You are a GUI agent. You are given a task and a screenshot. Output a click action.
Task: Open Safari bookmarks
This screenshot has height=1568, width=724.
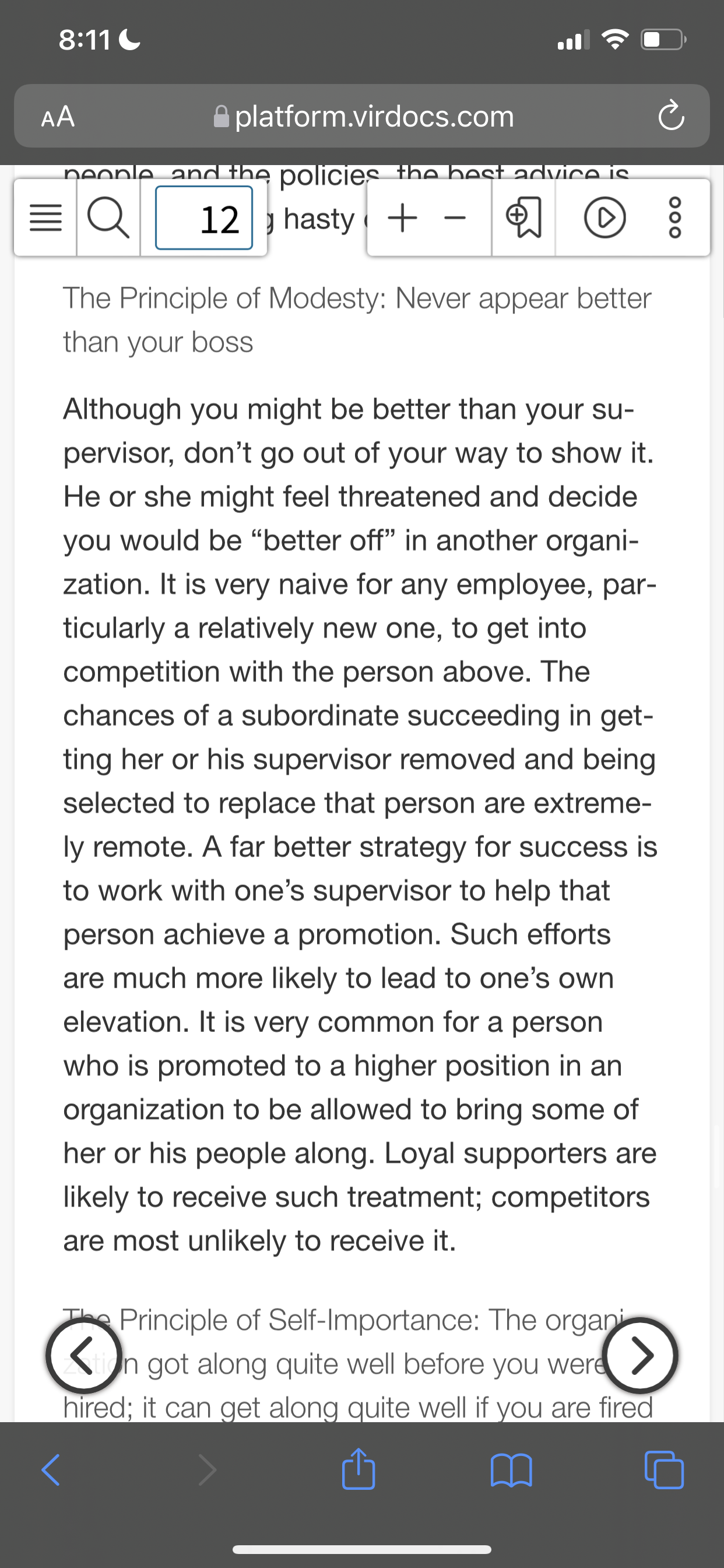pos(511,1471)
